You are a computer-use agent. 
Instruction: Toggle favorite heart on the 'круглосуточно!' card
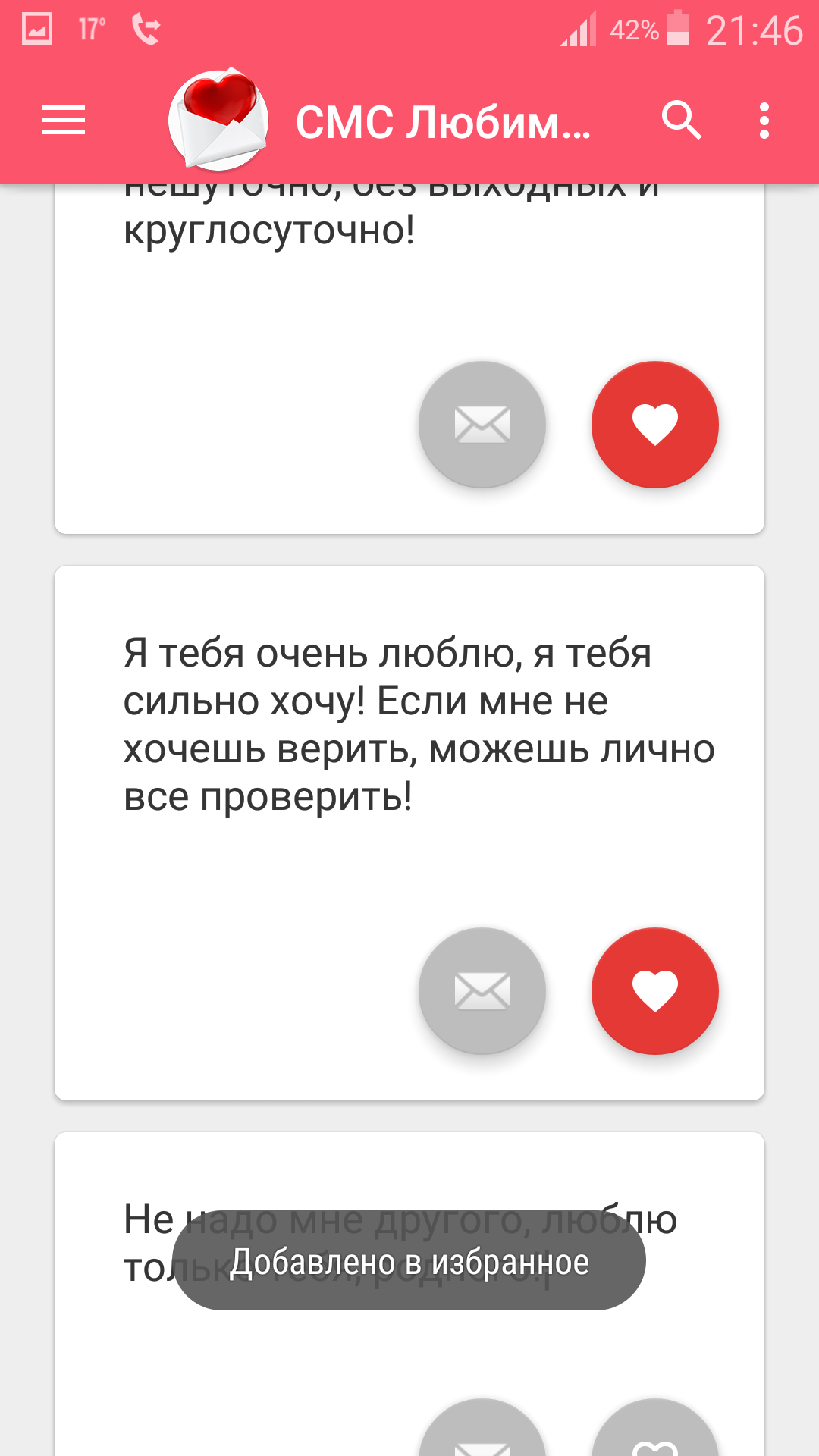654,424
